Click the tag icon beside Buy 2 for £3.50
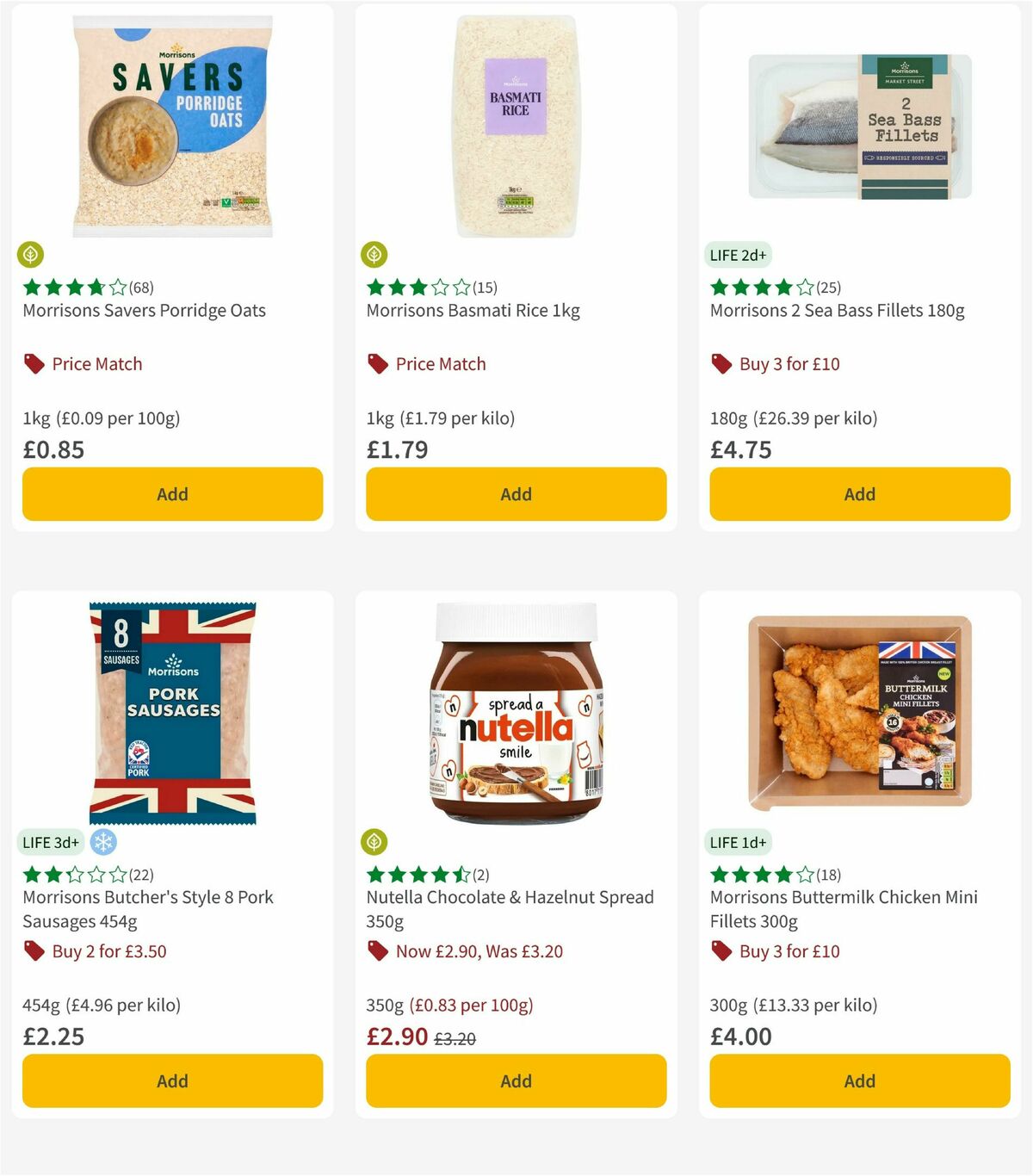Viewport: 1033px width, 1176px height. pyautogui.click(x=33, y=950)
